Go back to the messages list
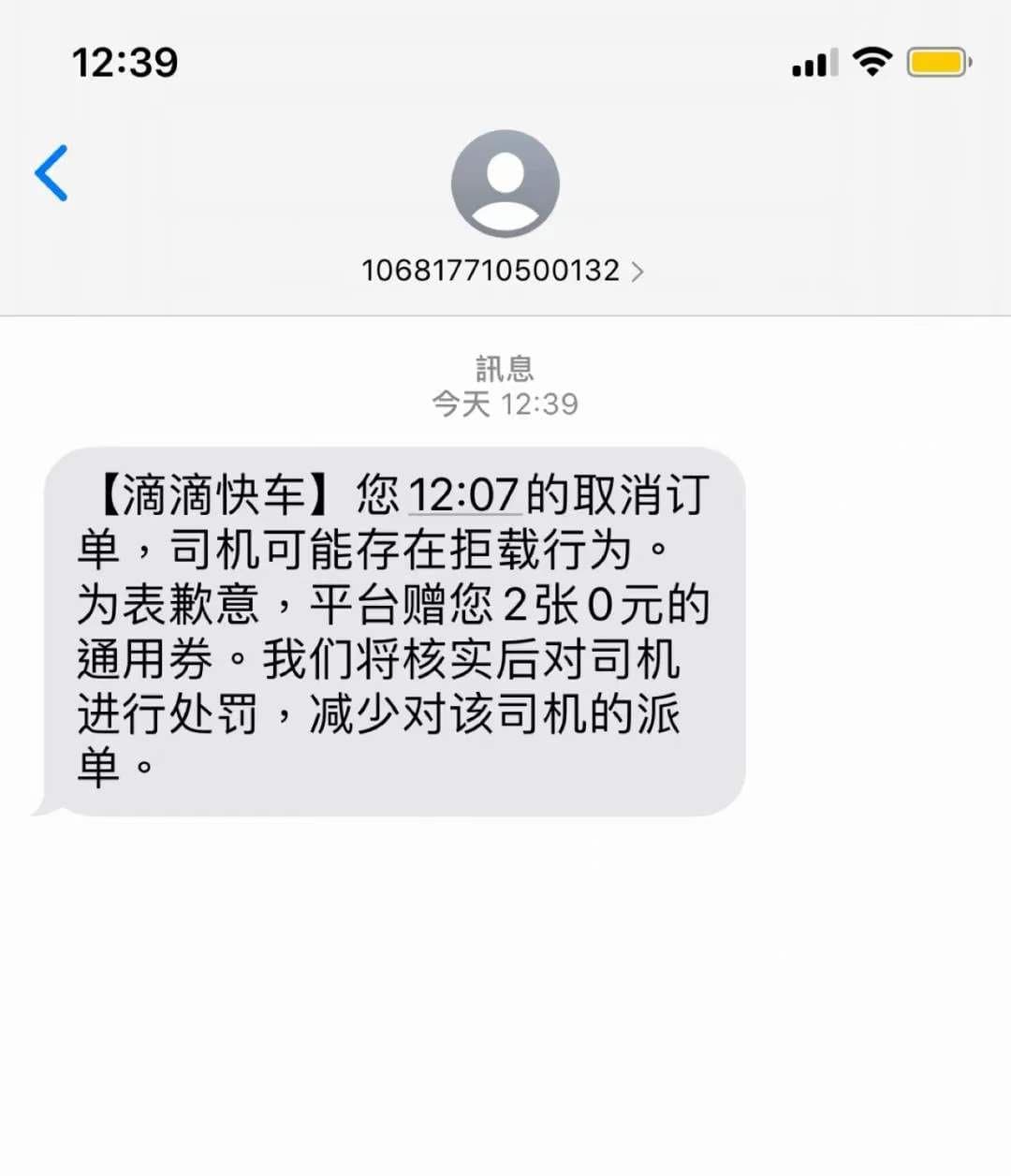Image resolution: width=1011 pixels, height=1176 pixels. click(x=52, y=173)
